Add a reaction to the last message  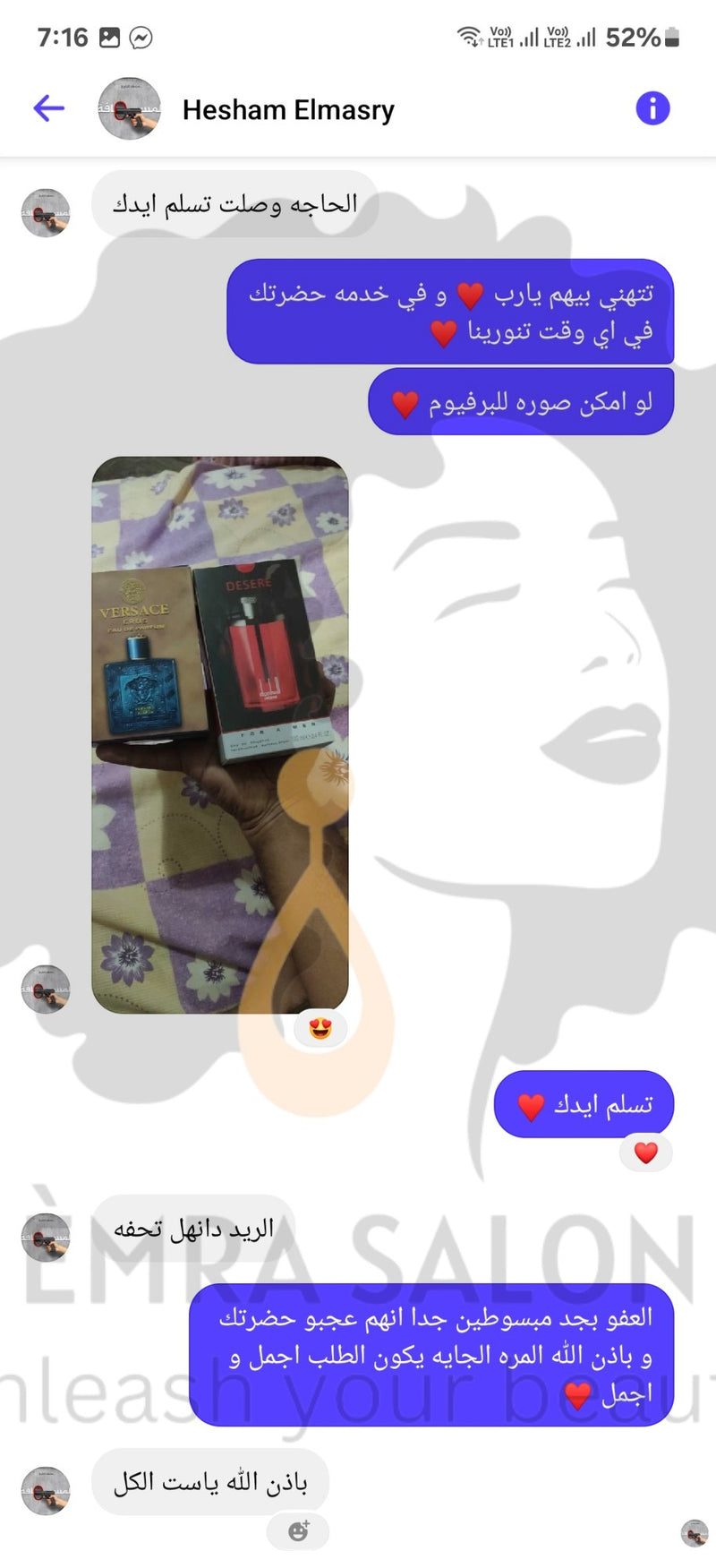click(298, 1531)
